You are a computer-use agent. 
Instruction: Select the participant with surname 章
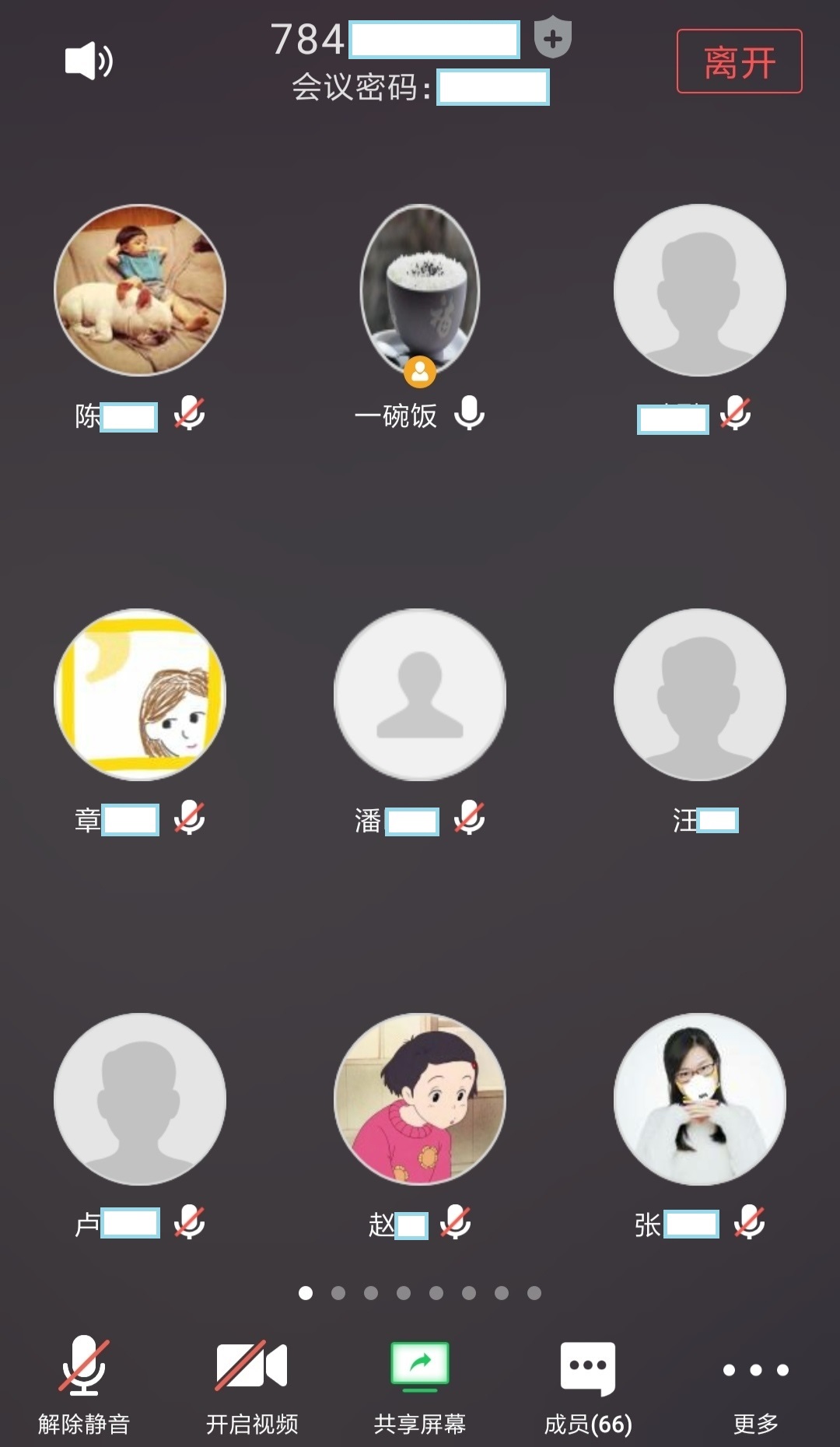click(140, 695)
